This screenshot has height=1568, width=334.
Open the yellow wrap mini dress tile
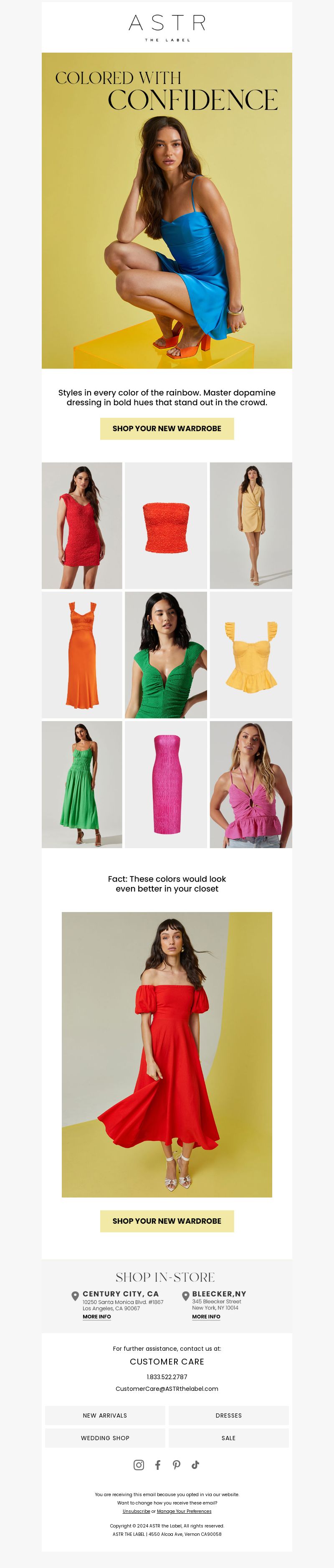pos(250,525)
